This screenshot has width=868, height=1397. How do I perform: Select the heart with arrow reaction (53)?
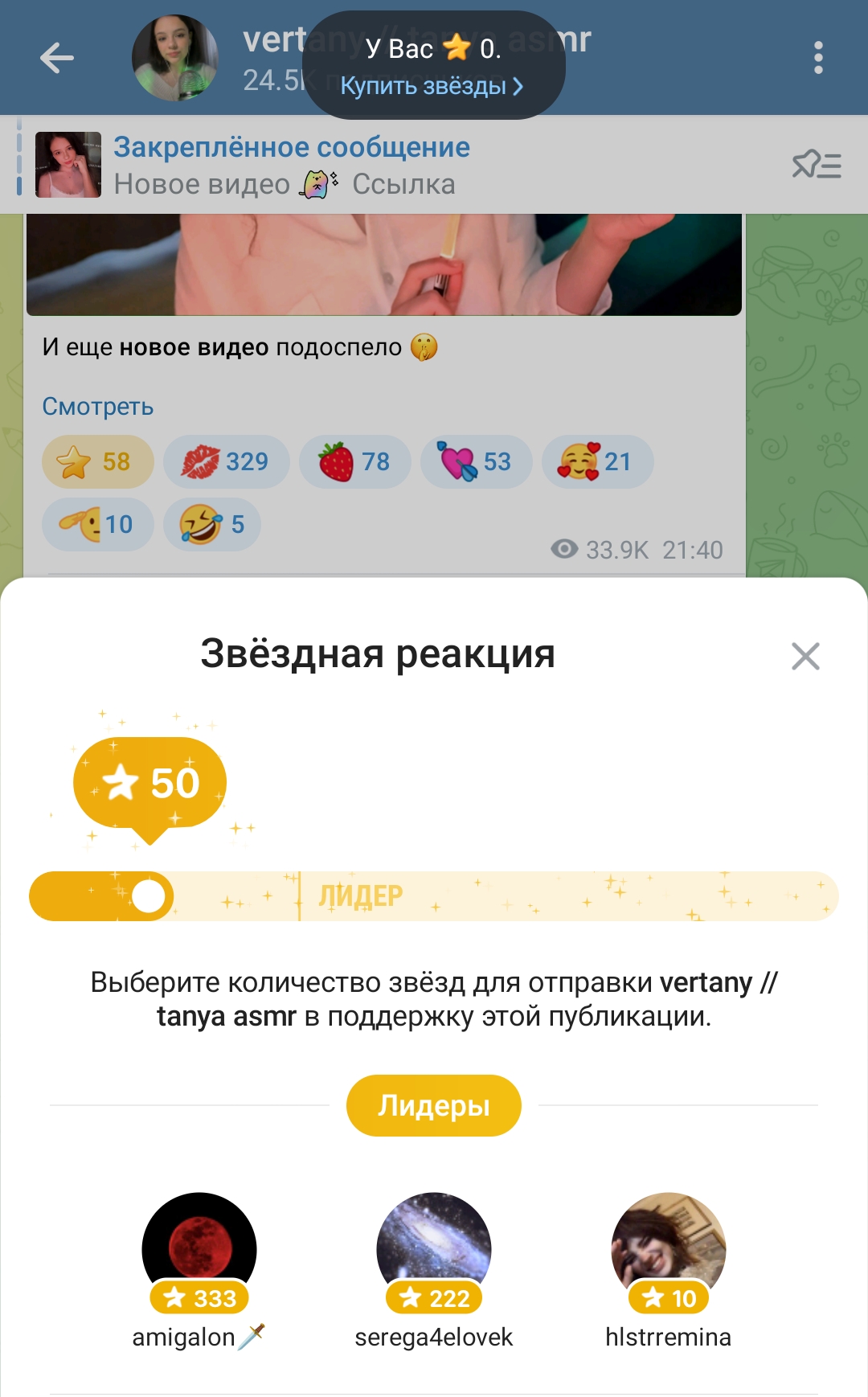476,461
